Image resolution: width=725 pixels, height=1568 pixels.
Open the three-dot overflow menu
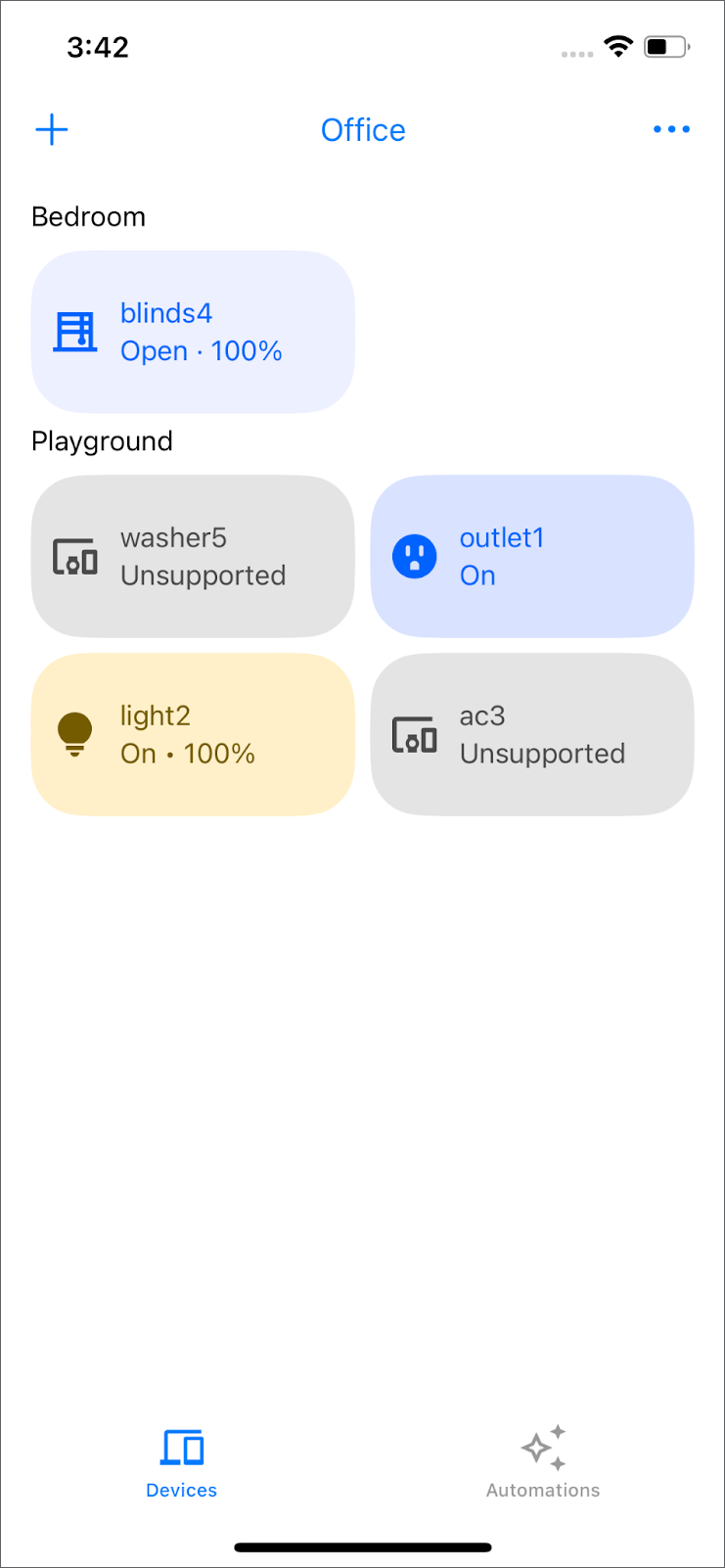671,129
